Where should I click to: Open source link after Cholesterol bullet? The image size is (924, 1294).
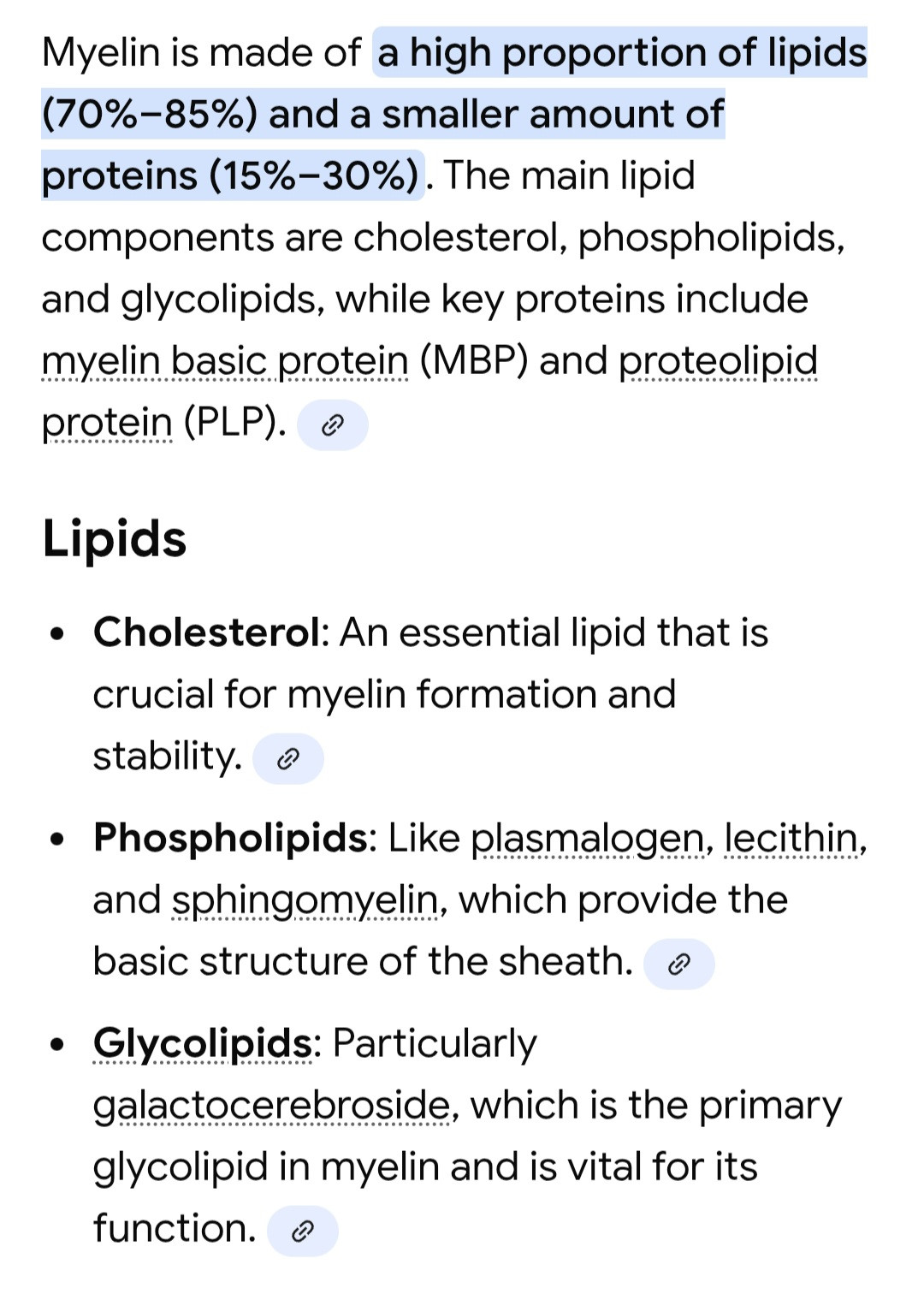pos(288,758)
